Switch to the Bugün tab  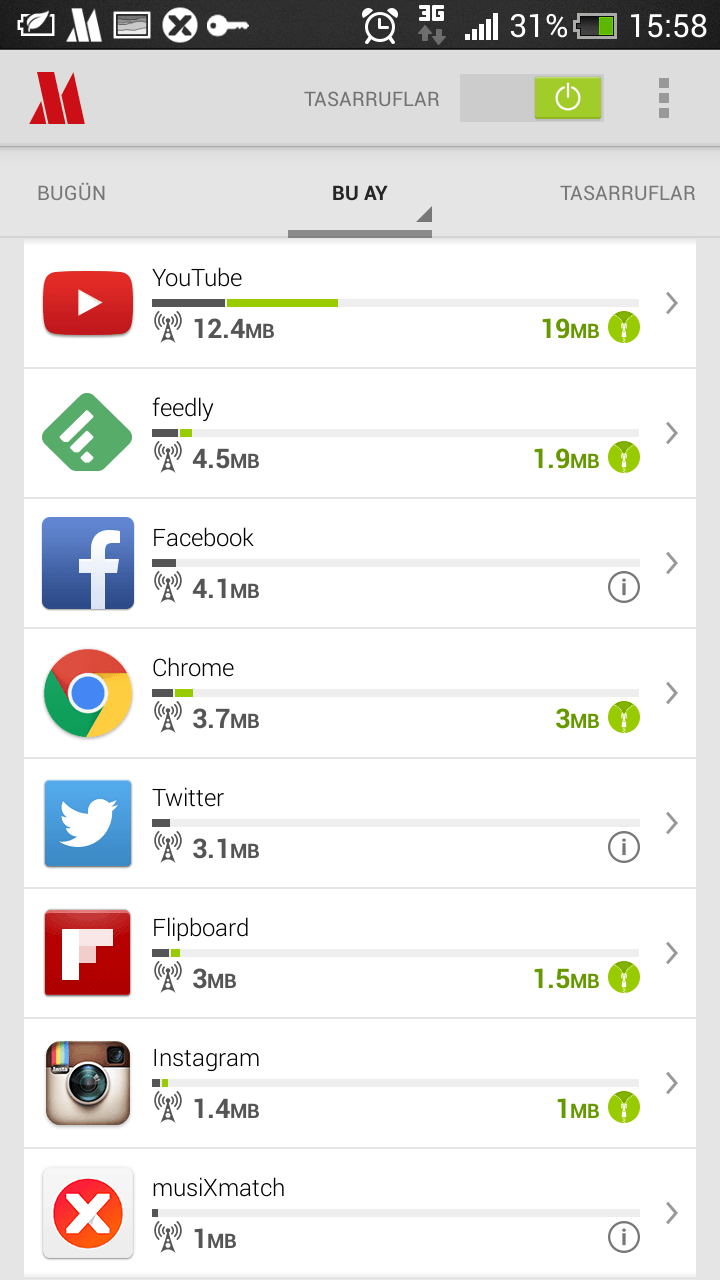click(72, 193)
